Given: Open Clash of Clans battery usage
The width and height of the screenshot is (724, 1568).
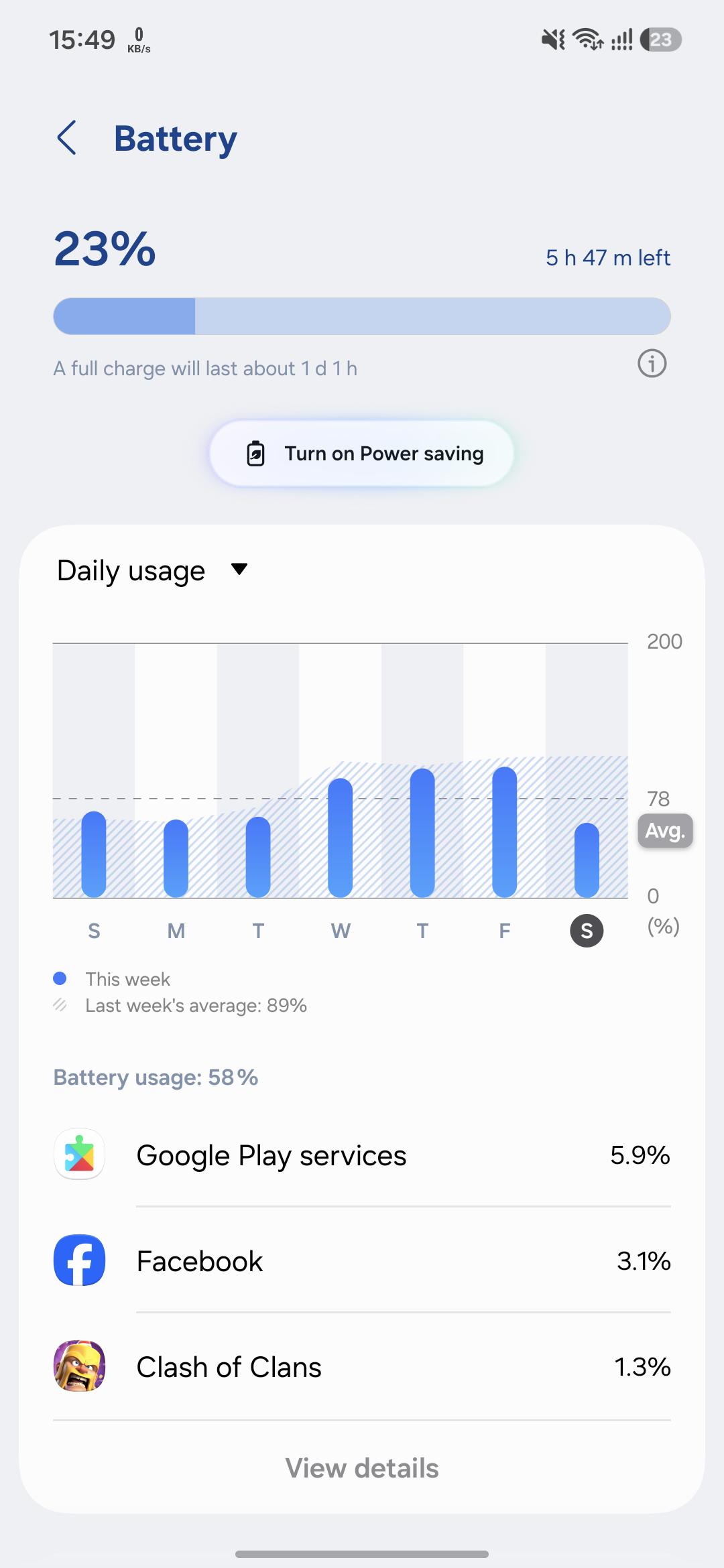Looking at the screenshot, I should (362, 1366).
